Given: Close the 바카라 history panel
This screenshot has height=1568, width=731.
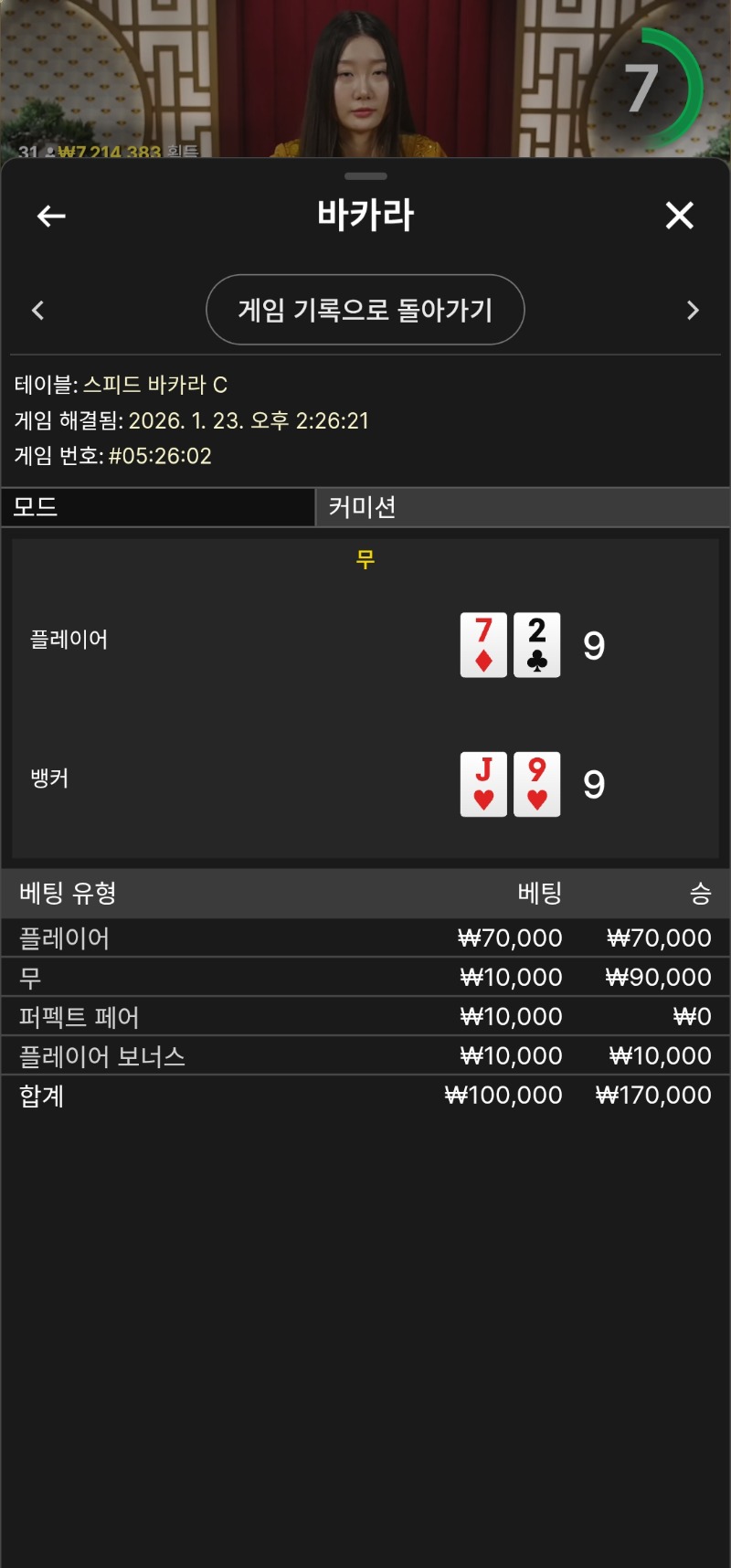Looking at the screenshot, I should point(679,216).
